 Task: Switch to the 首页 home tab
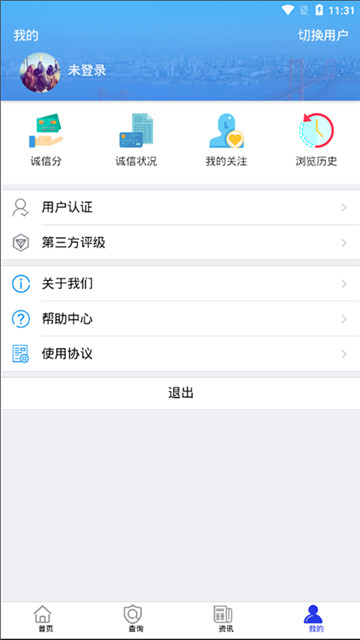point(45,619)
